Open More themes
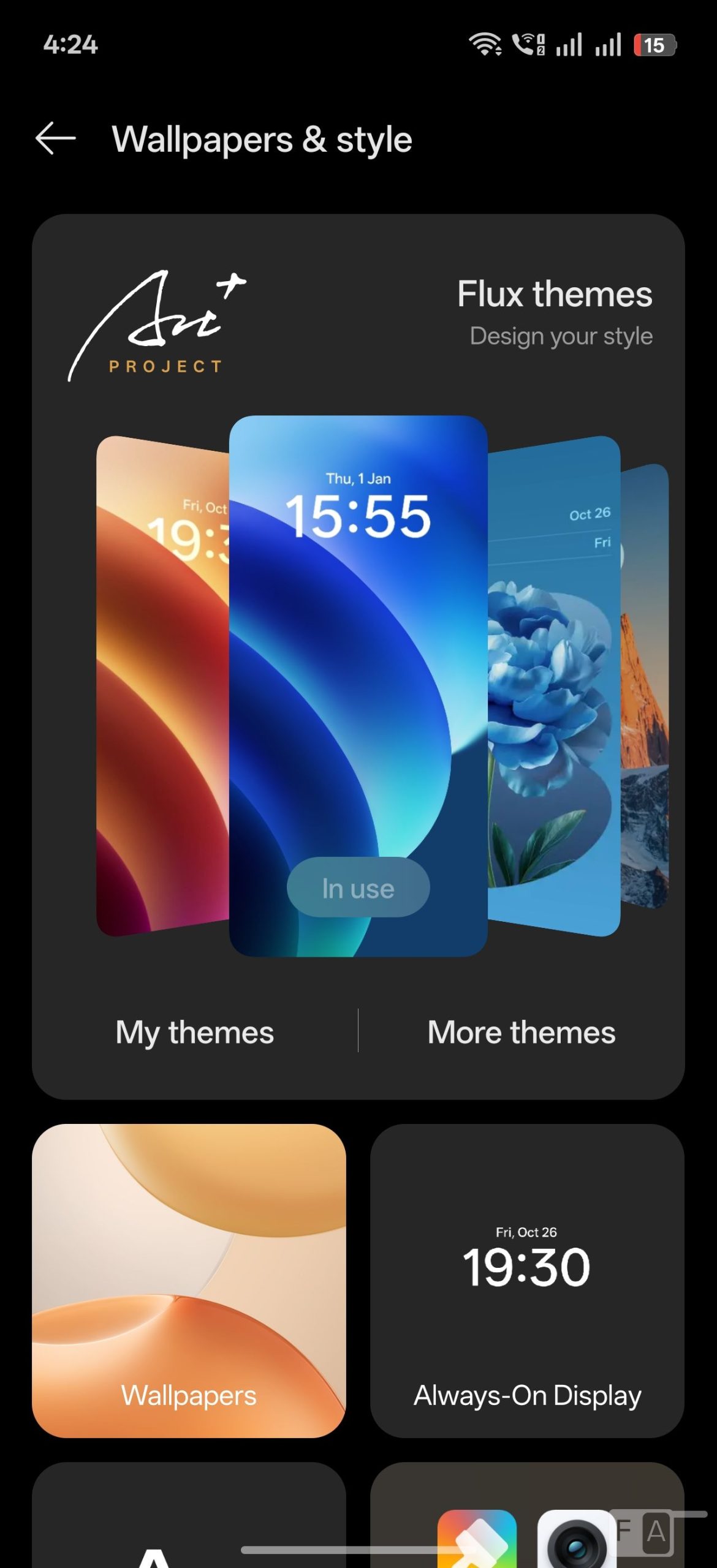 point(522,1032)
